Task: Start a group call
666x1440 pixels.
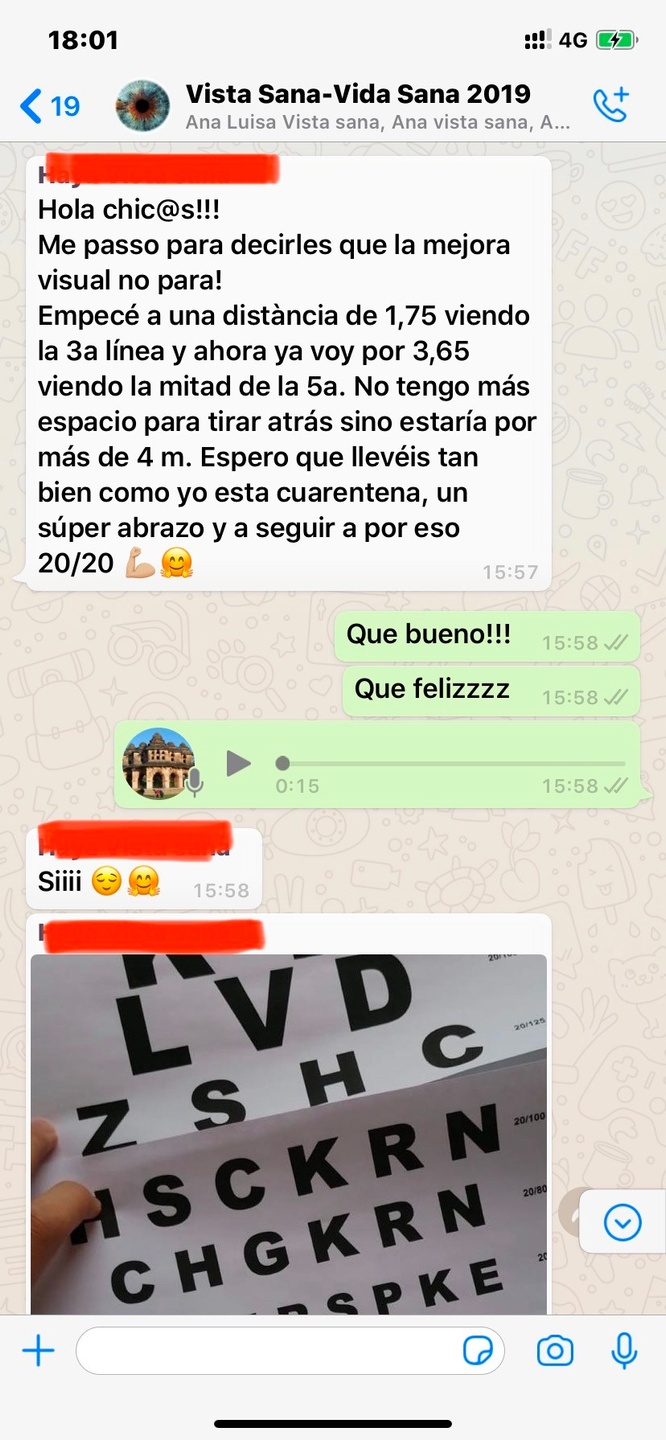Action: [611, 105]
